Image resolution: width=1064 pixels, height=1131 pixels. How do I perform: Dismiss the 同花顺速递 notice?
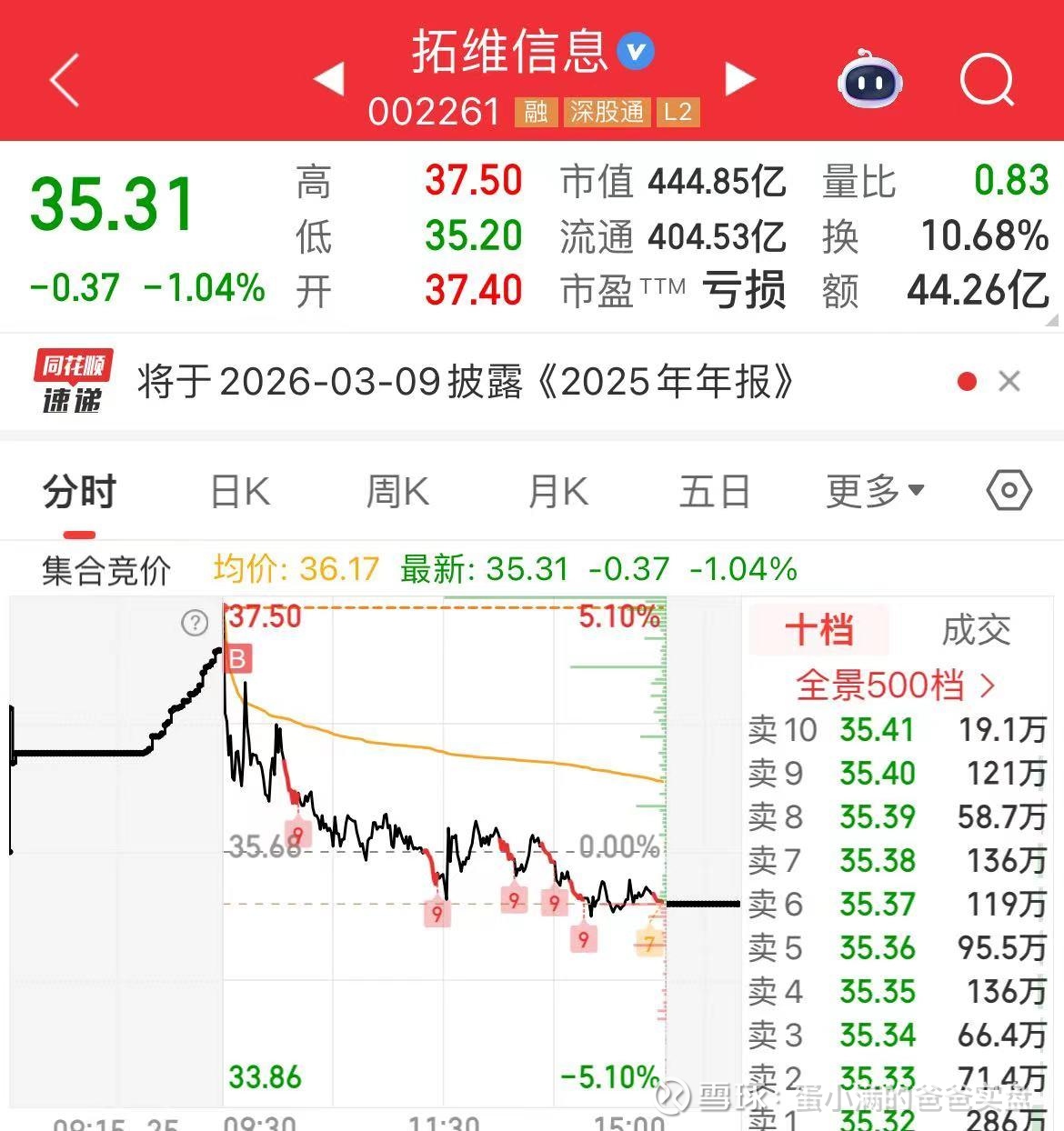tap(1009, 382)
